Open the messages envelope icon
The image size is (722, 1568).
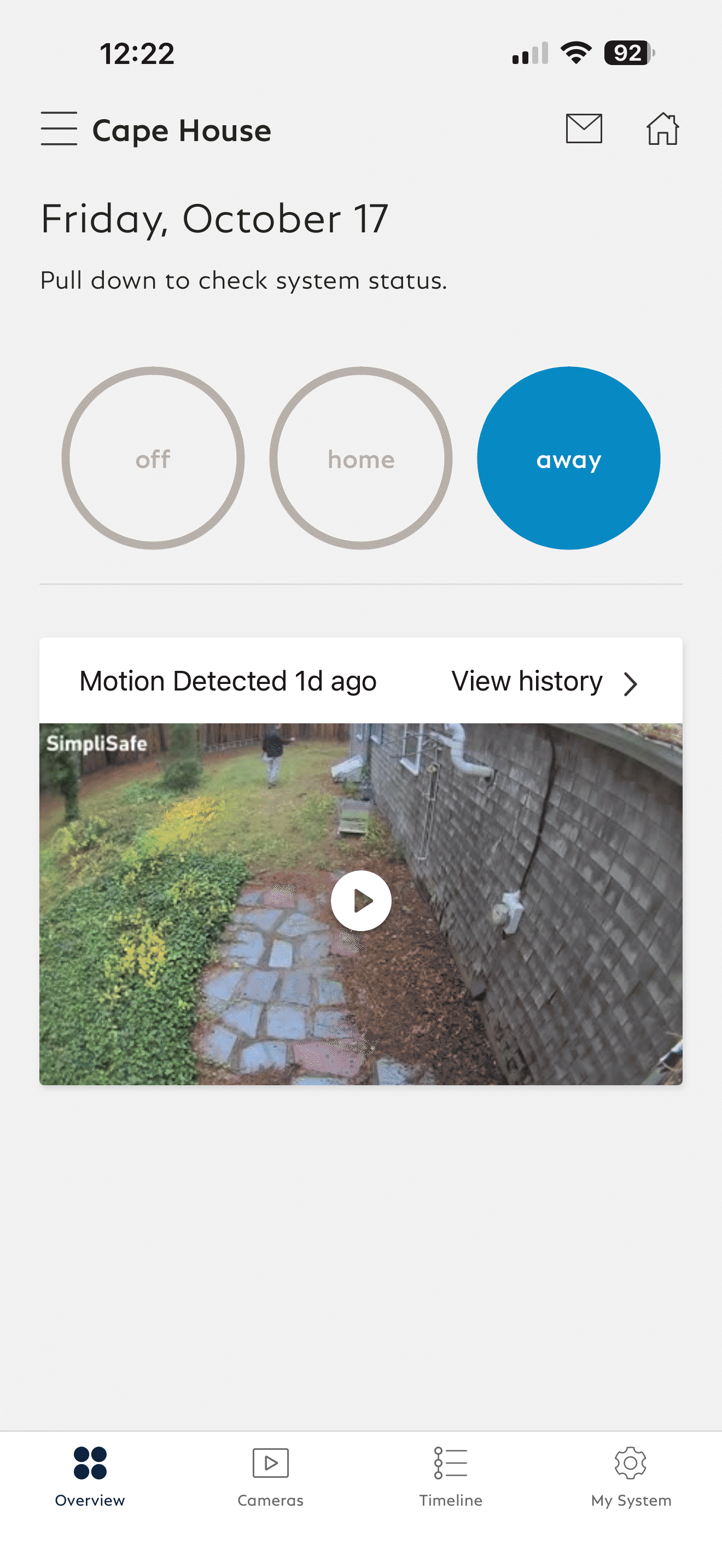click(x=583, y=128)
